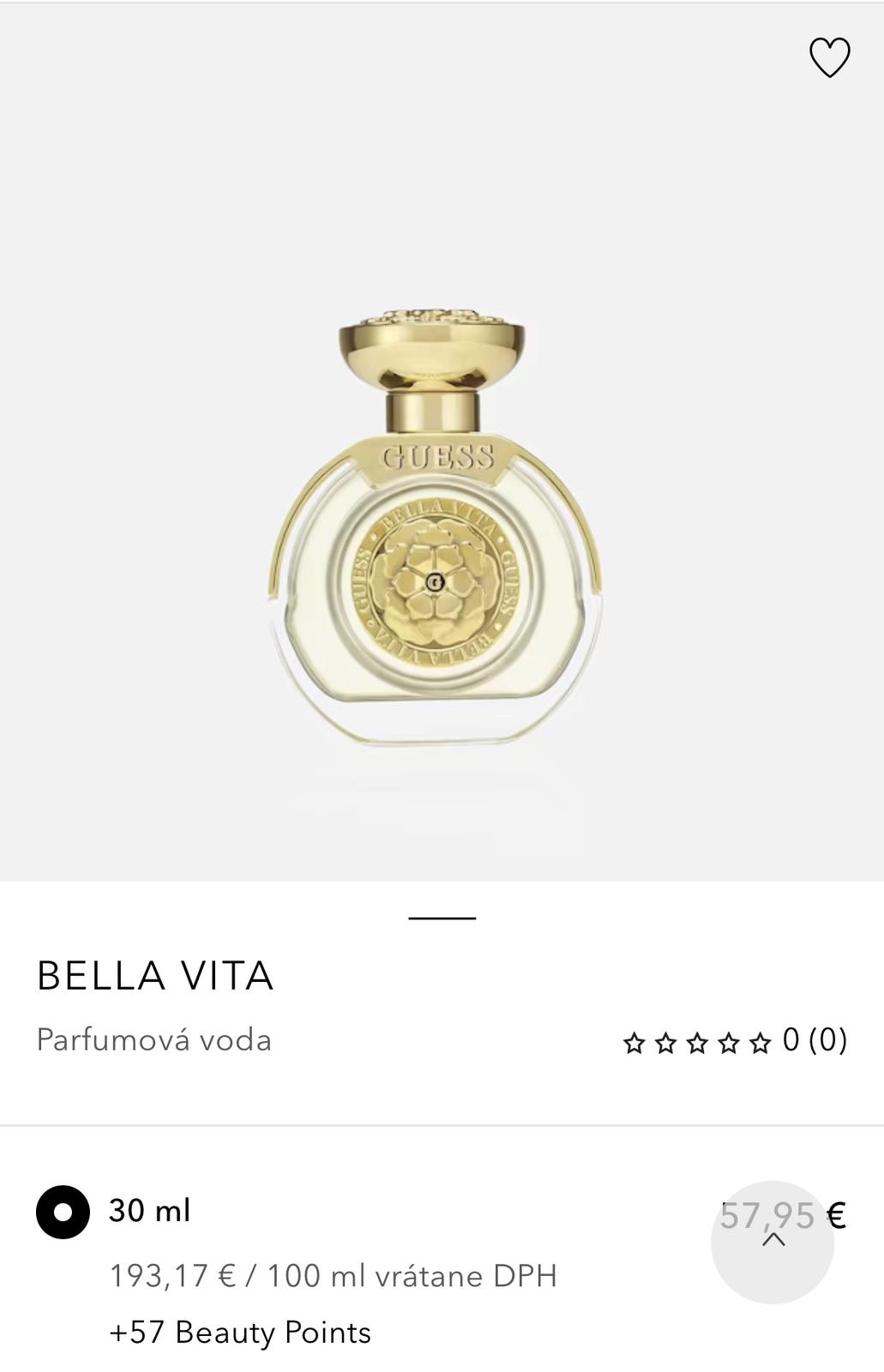Select the 30 ml size option
Image resolution: width=884 pixels, height=1372 pixels.
[63, 1212]
